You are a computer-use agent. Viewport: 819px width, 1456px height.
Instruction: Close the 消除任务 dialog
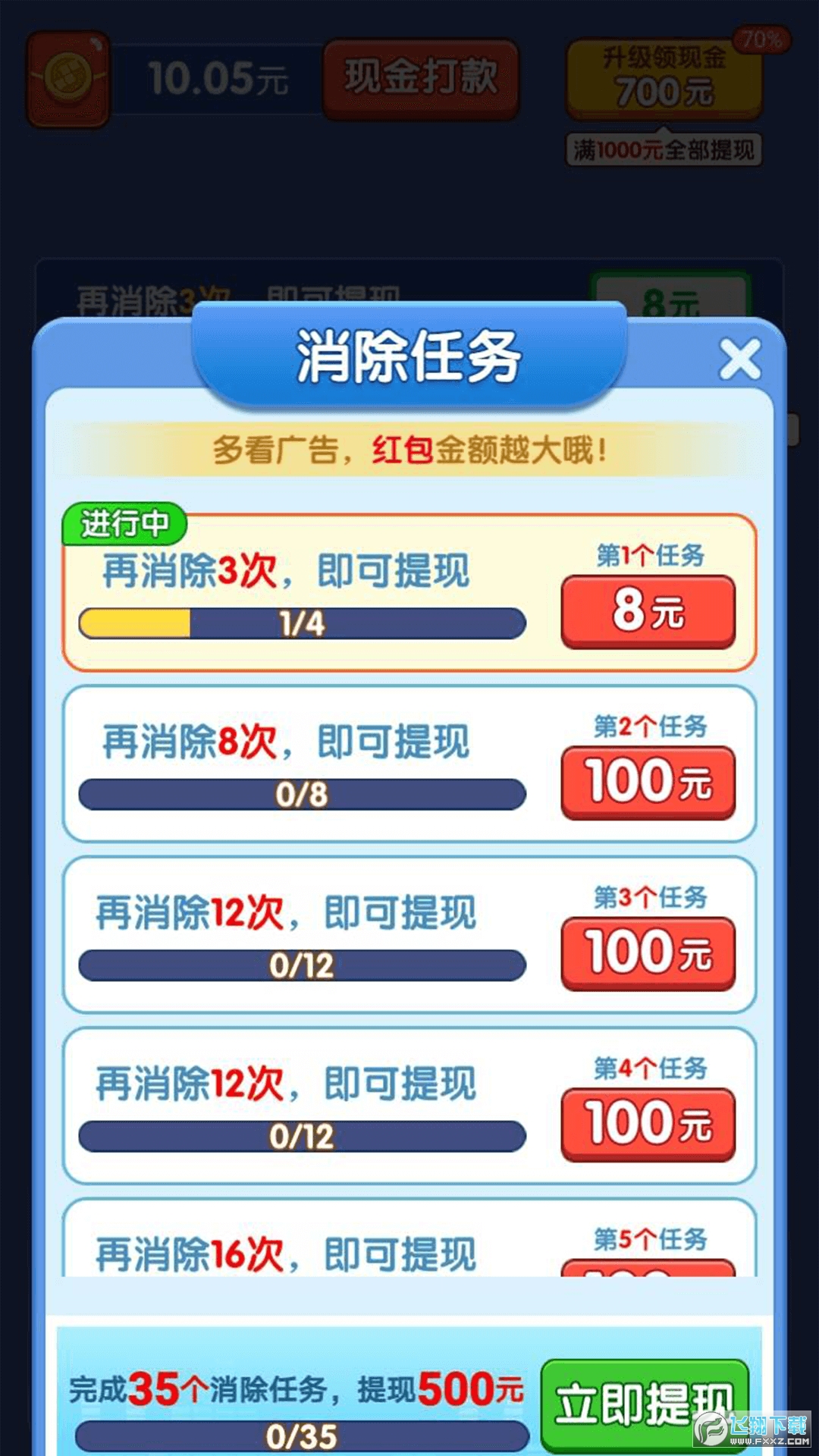[739, 359]
